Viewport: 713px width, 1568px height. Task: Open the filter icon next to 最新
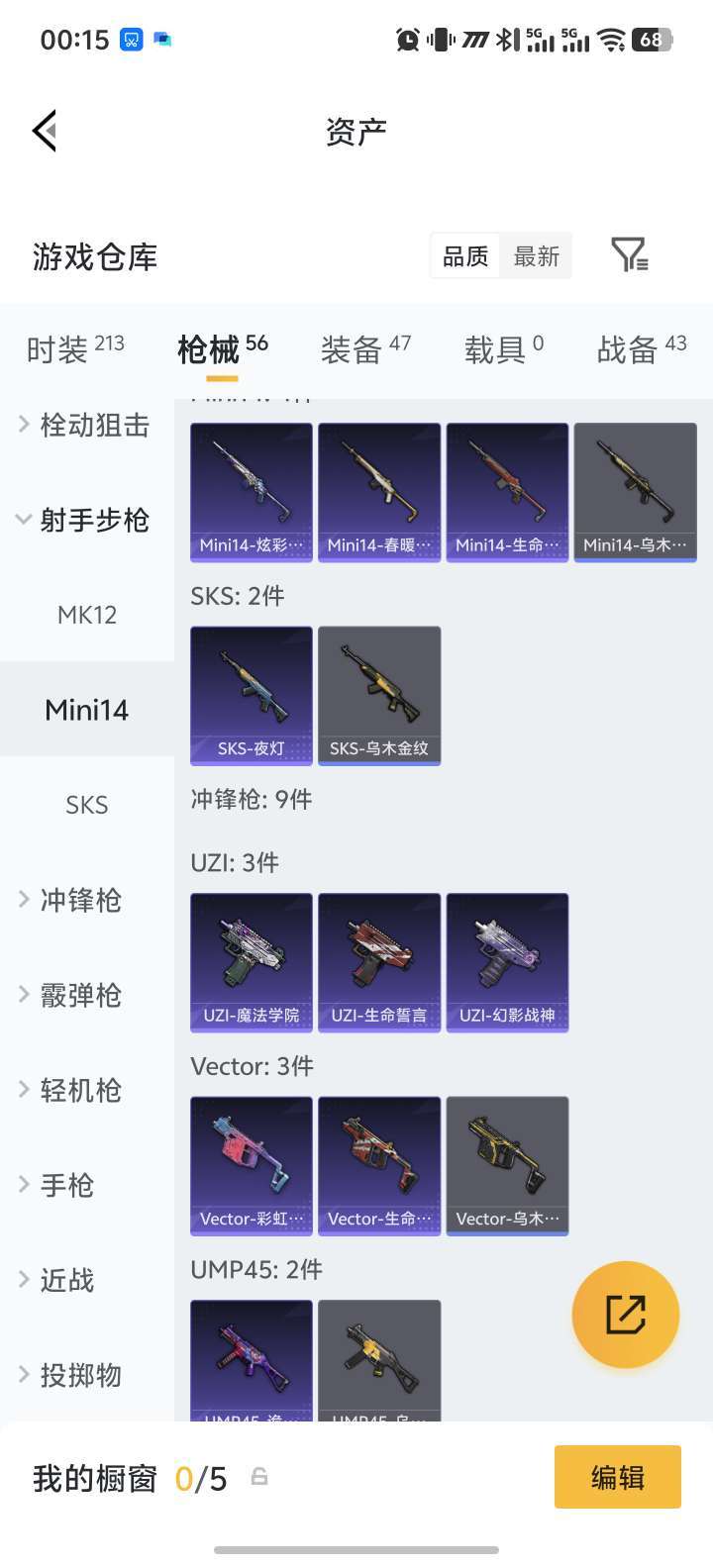pos(629,255)
